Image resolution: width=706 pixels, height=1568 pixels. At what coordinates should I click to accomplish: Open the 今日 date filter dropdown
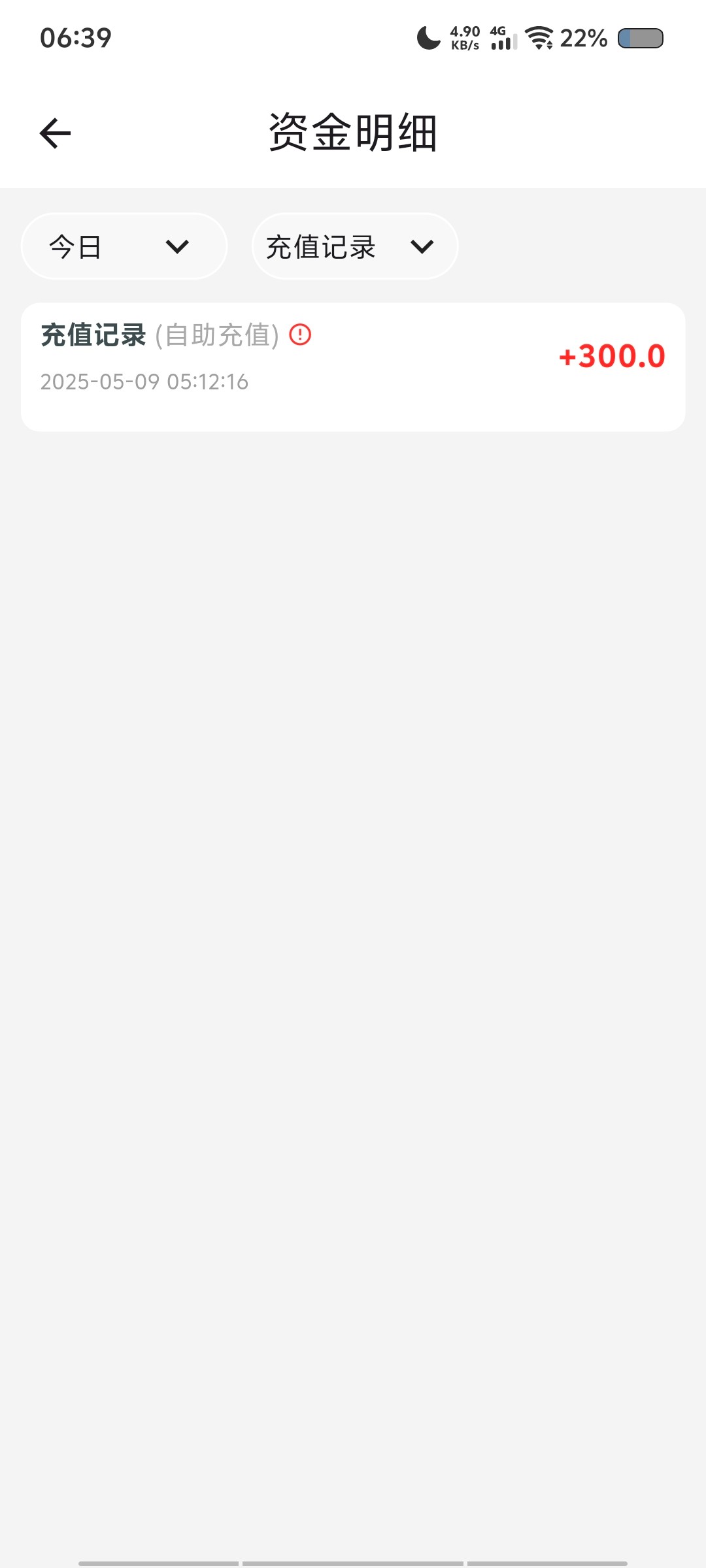(124, 246)
